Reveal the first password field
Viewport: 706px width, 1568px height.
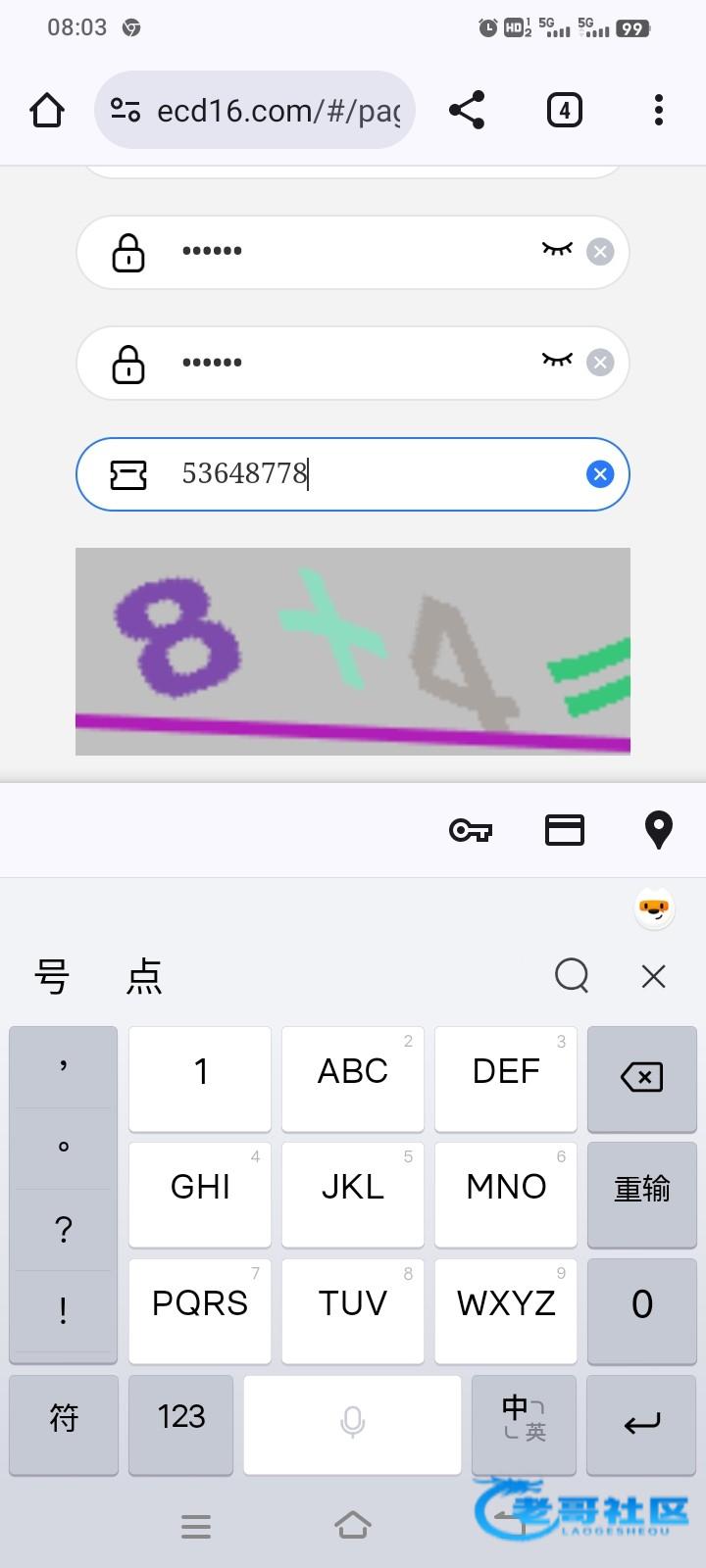(x=557, y=249)
